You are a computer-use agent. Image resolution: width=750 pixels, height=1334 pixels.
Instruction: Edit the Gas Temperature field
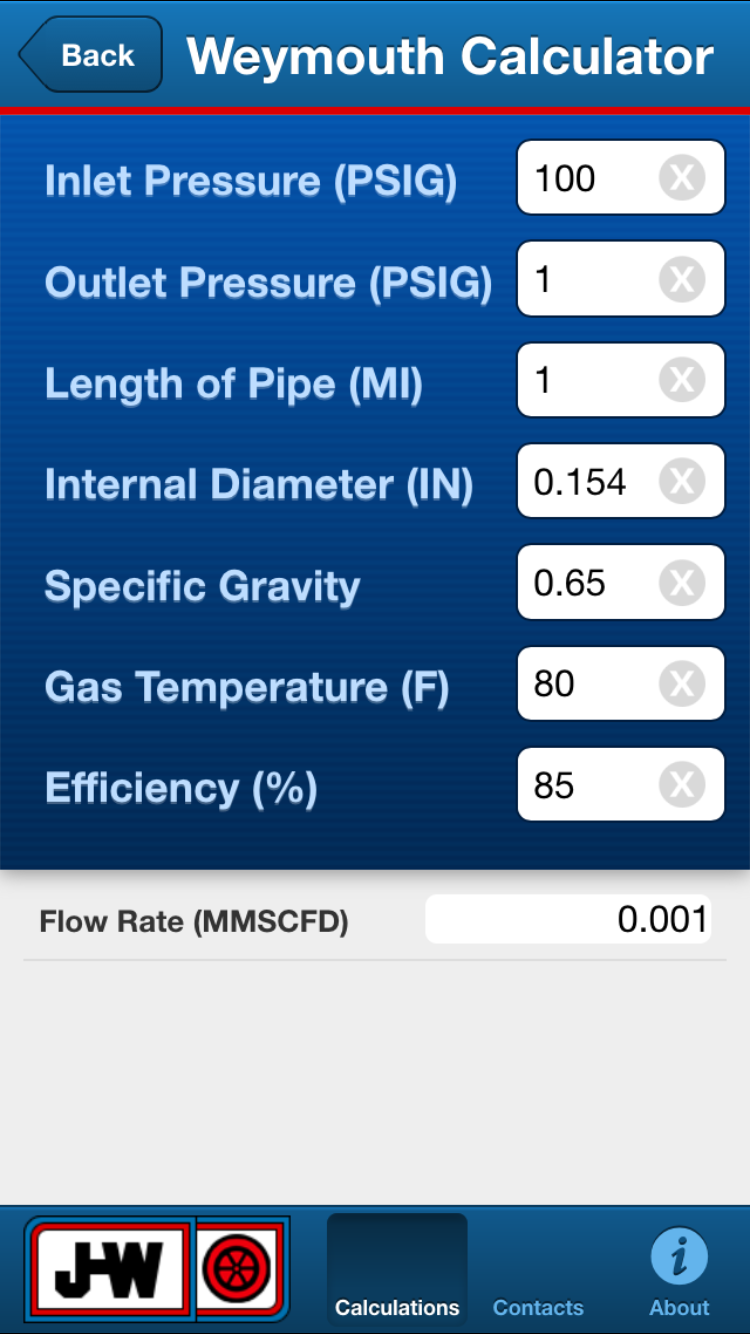coord(585,684)
